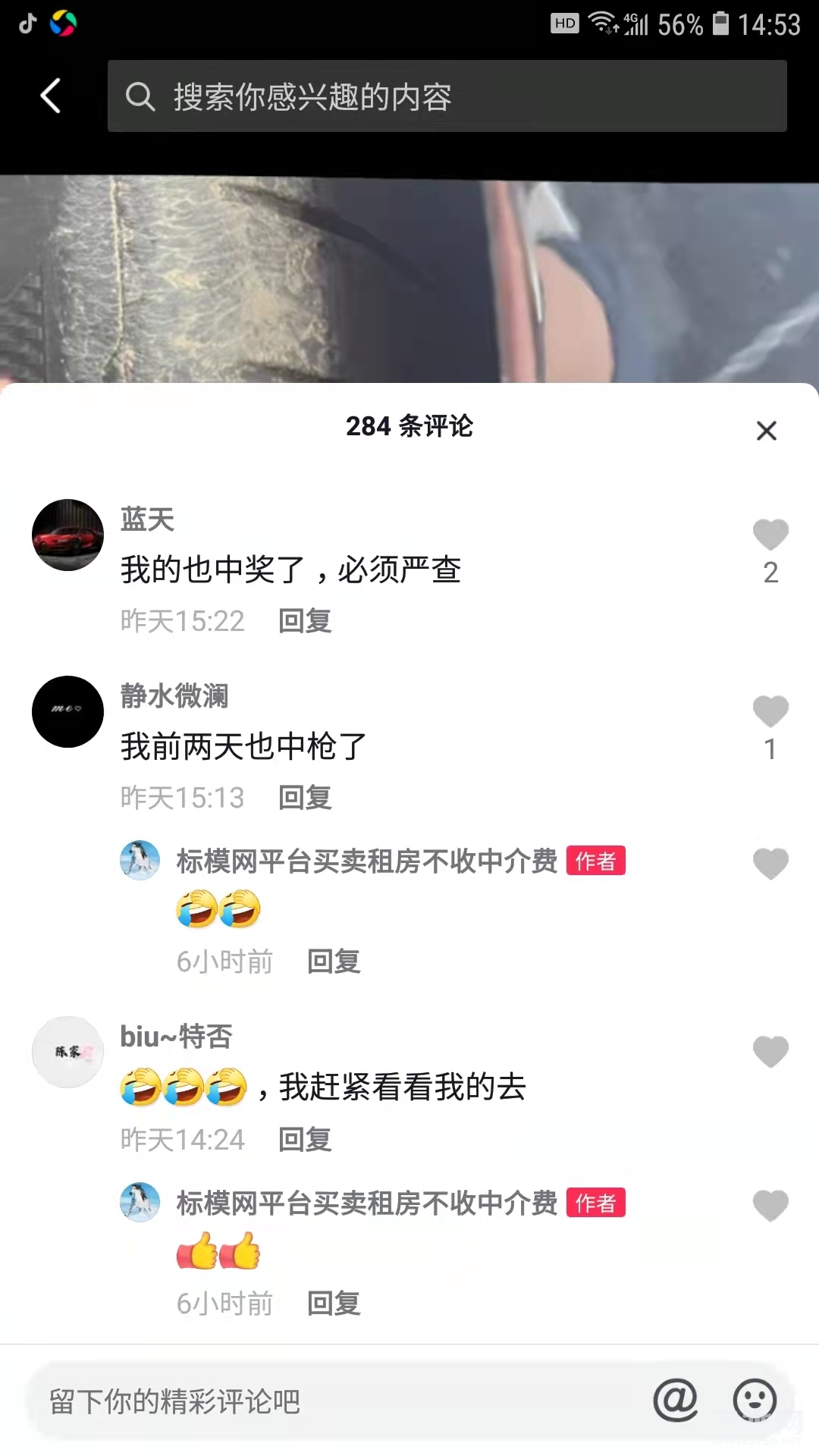The width and height of the screenshot is (819, 1456).
Task: Go back using the top-left arrow
Action: pos(50,96)
